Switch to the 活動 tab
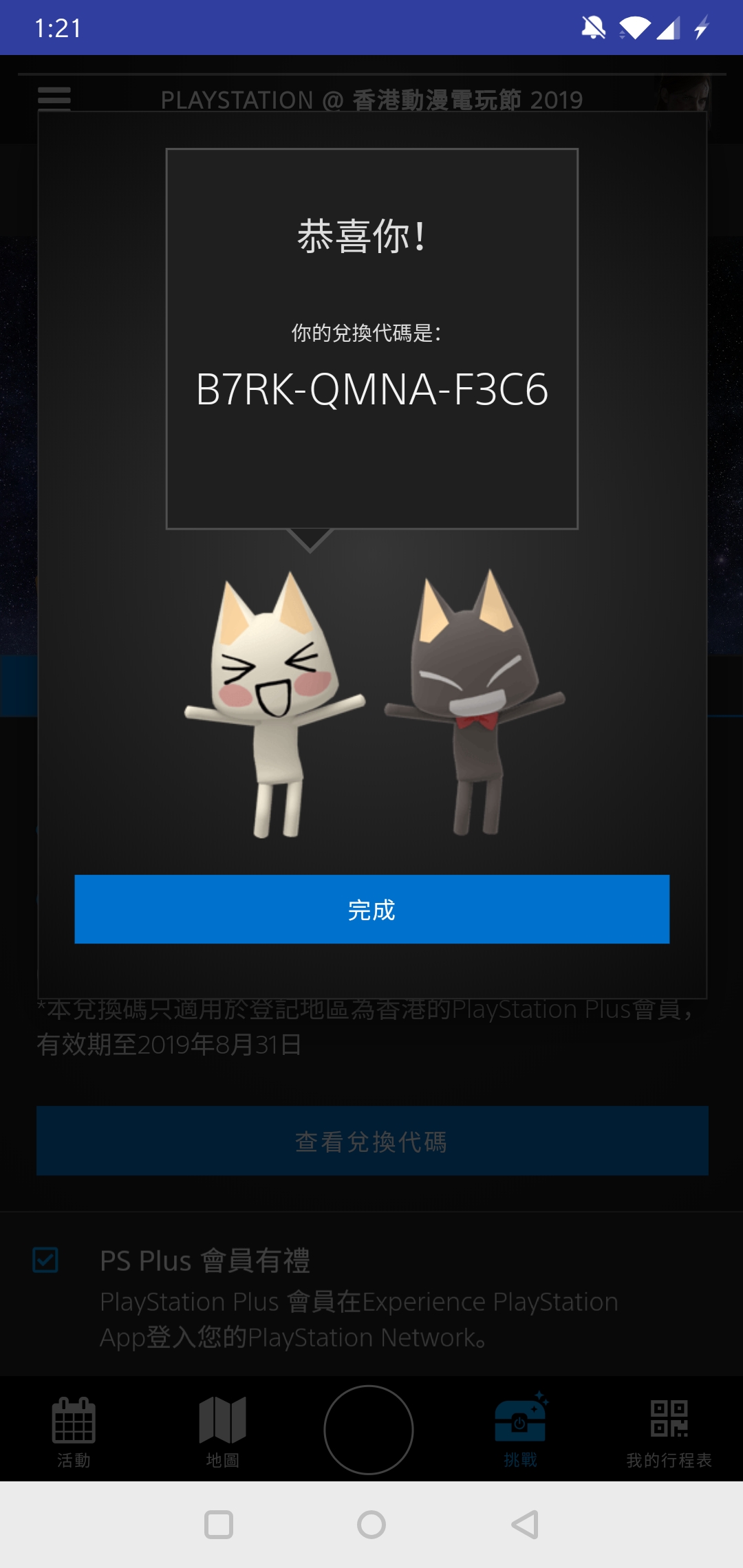 74,1430
